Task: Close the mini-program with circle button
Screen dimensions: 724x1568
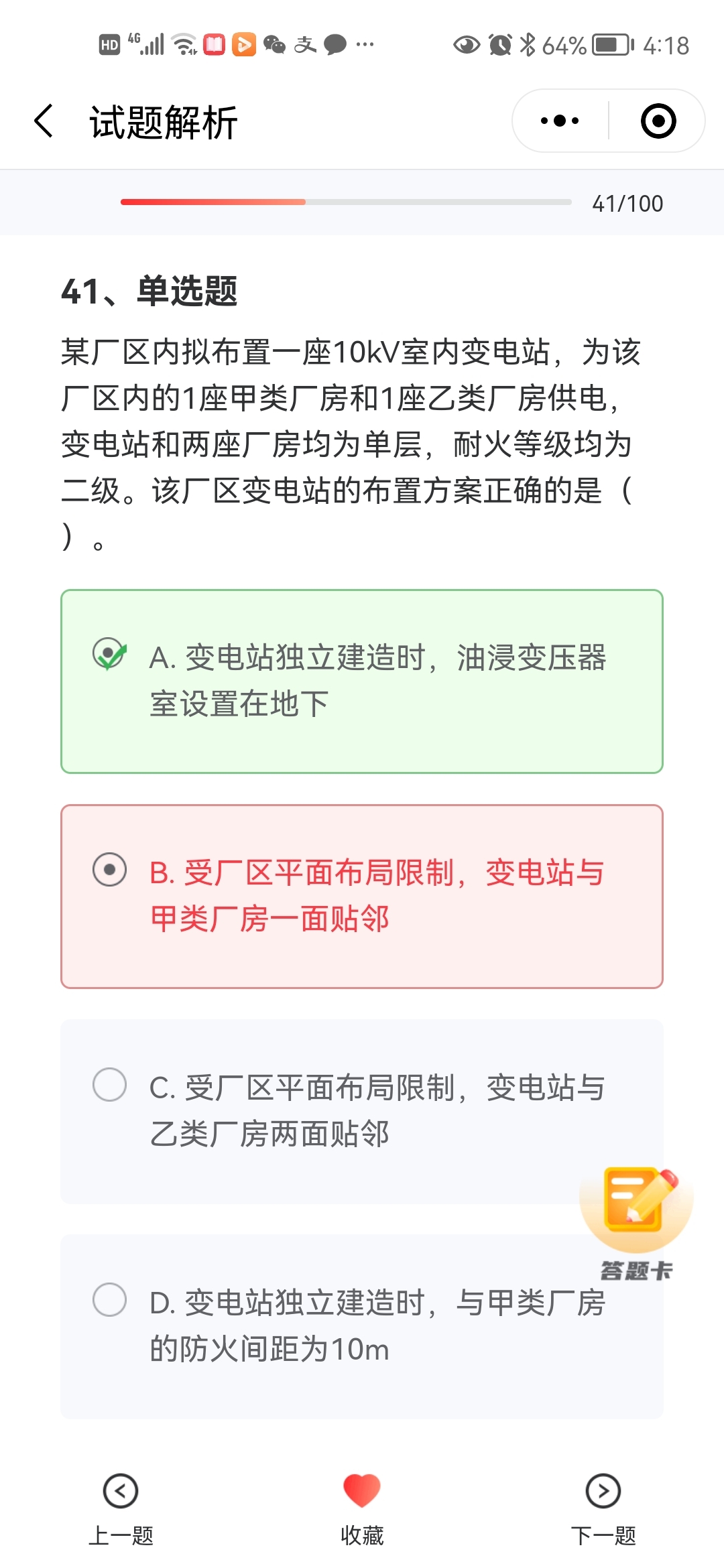Action: pos(658,121)
